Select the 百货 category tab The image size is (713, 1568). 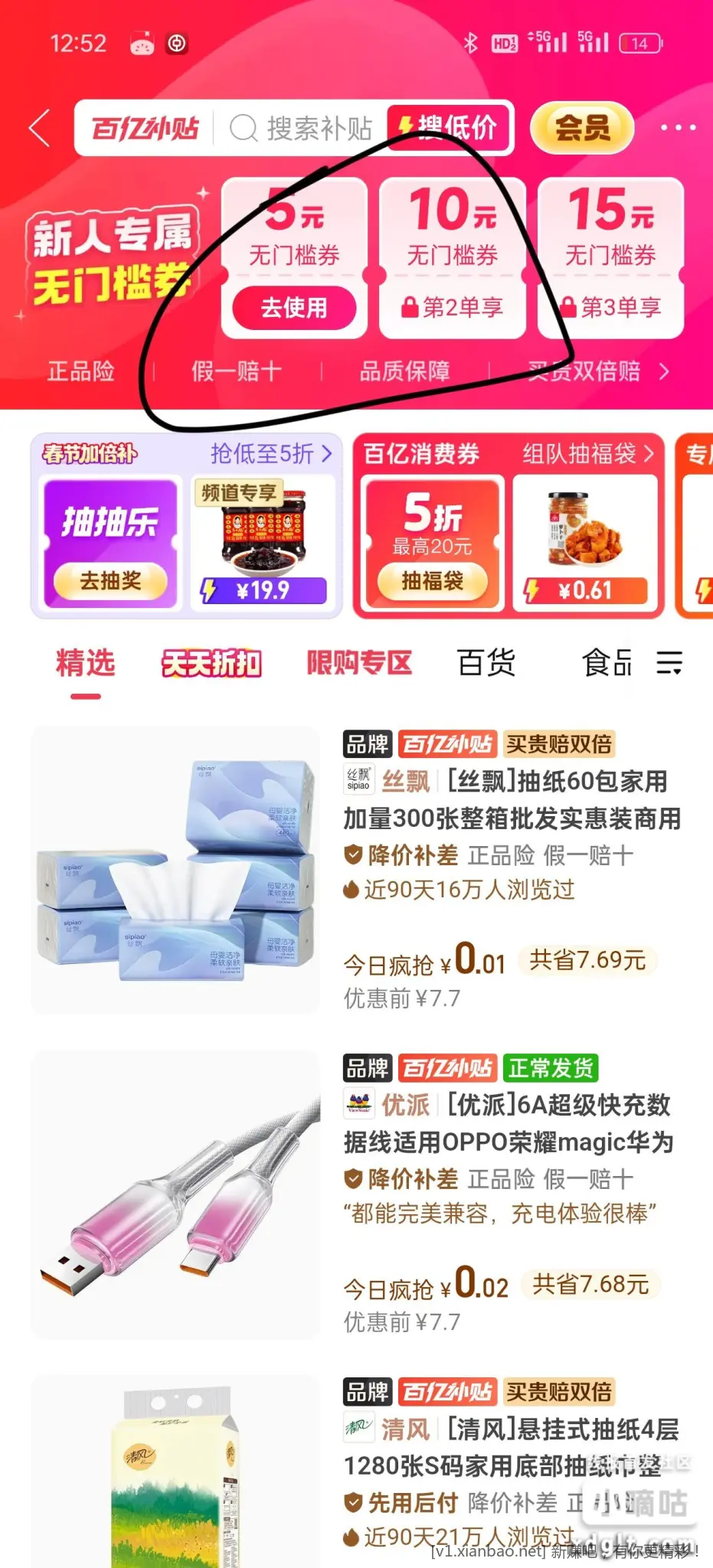click(486, 663)
